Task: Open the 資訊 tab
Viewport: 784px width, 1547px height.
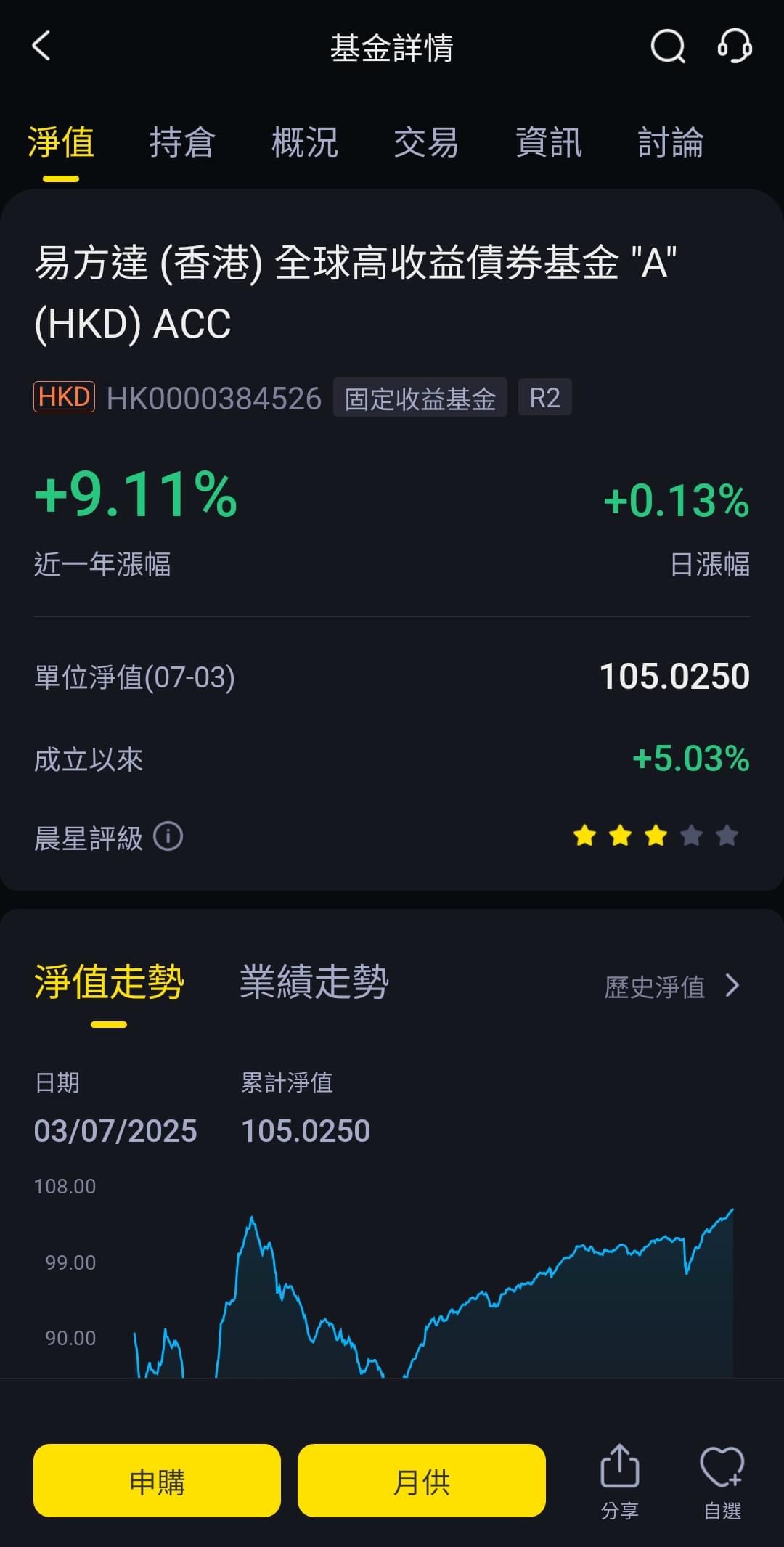Action: pyautogui.click(x=548, y=142)
